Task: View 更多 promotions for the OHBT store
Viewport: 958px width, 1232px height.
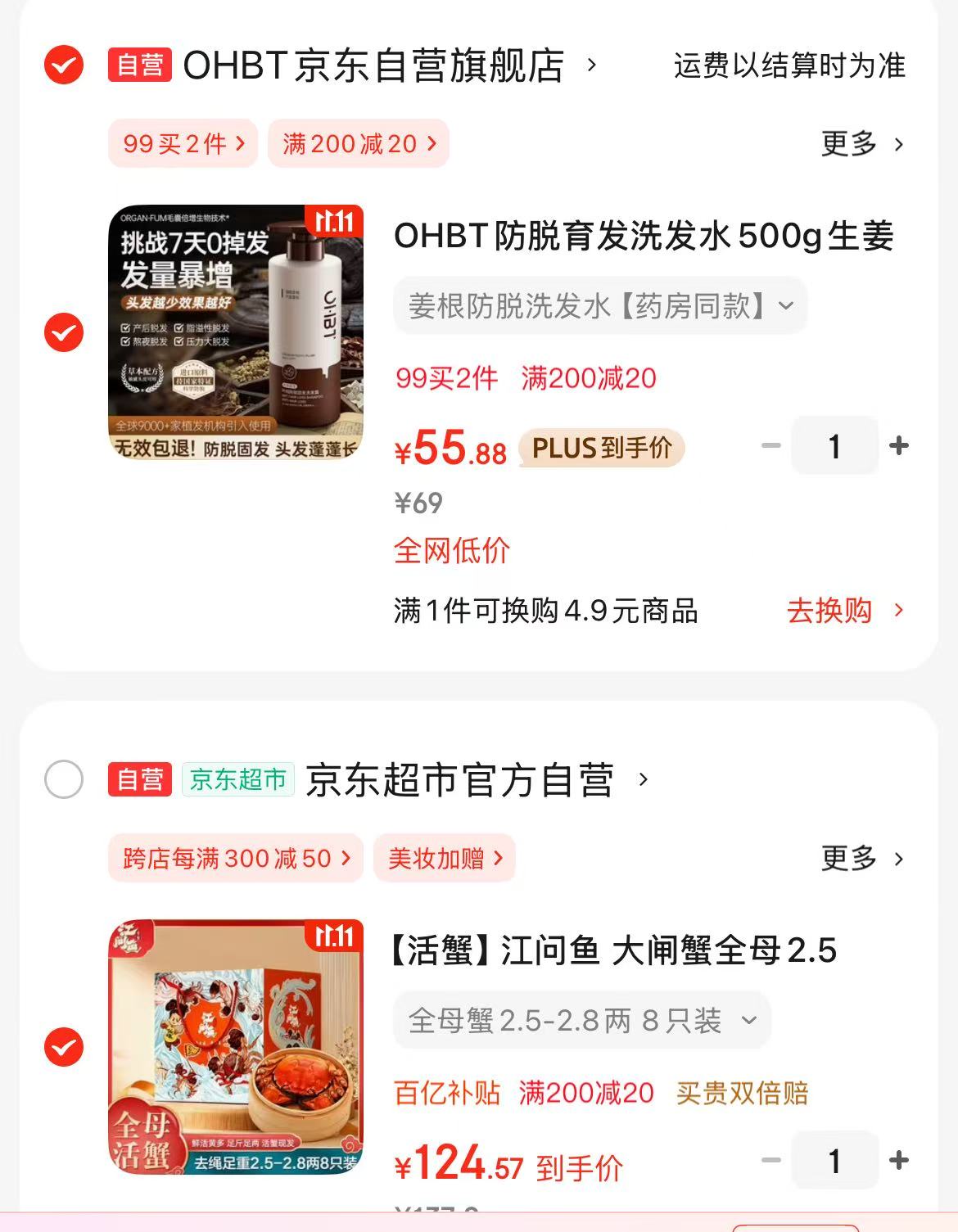Action: pyautogui.click(x=862, y=144)
